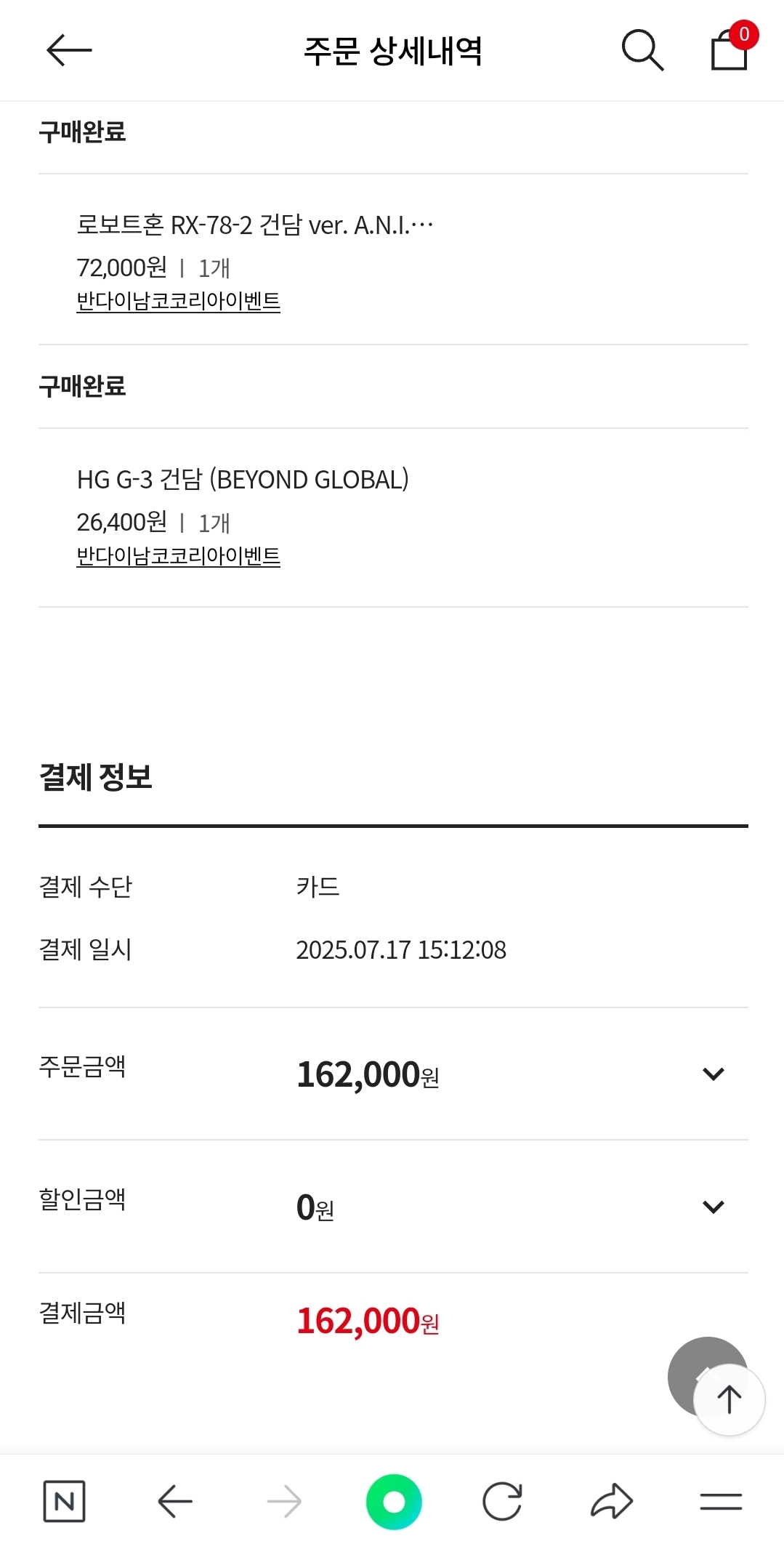Open the search magnifier icon
The image size is (784, 1549).
(642, 50)
